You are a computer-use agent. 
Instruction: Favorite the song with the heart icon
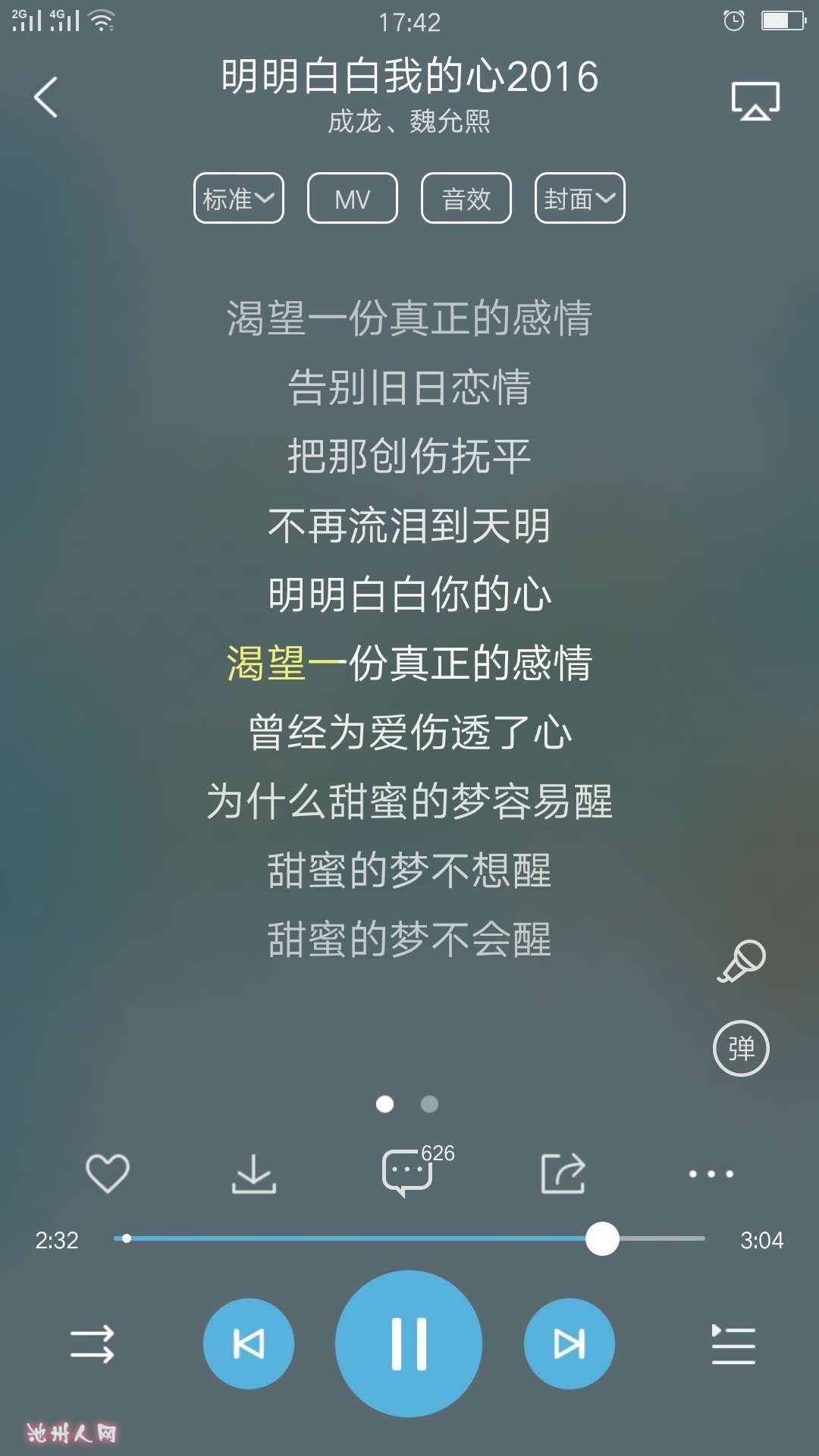(107, 1172)
